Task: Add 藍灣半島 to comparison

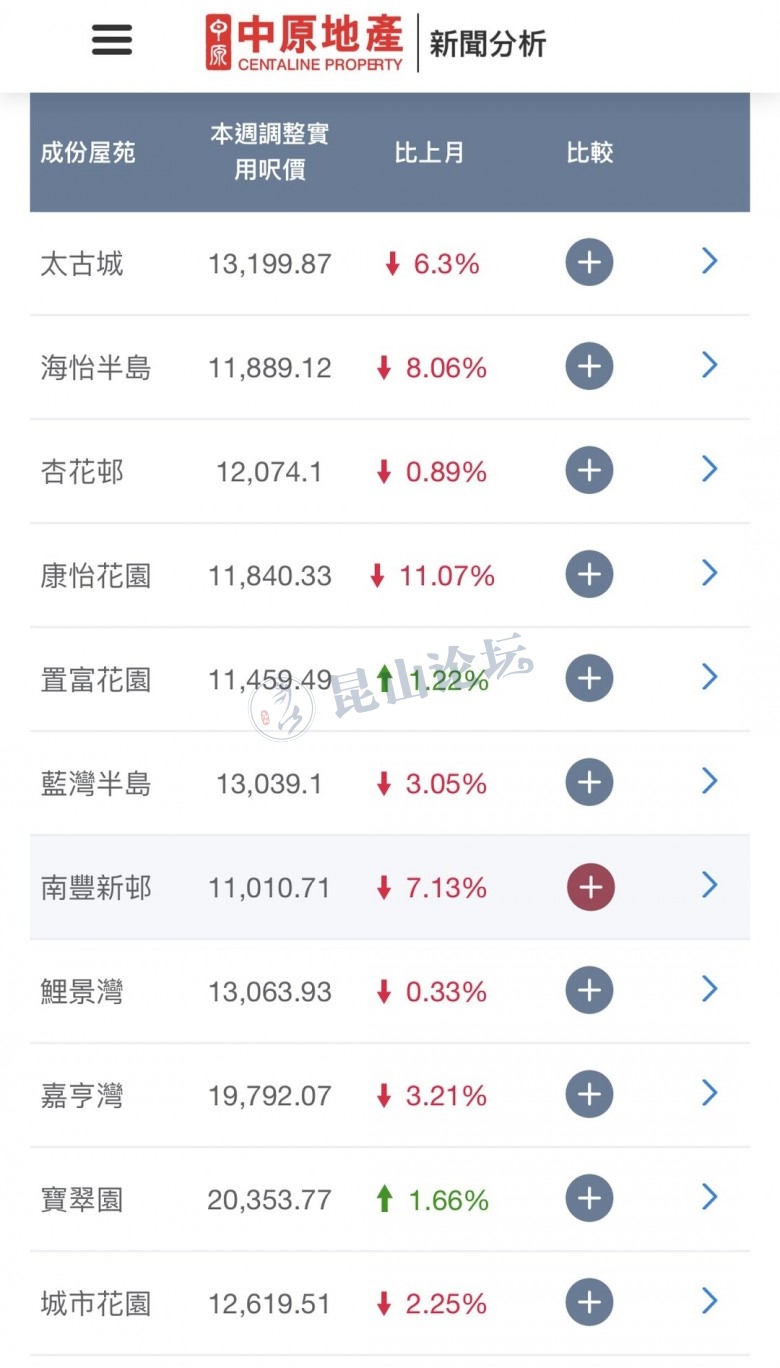Action: pos(589,783)
